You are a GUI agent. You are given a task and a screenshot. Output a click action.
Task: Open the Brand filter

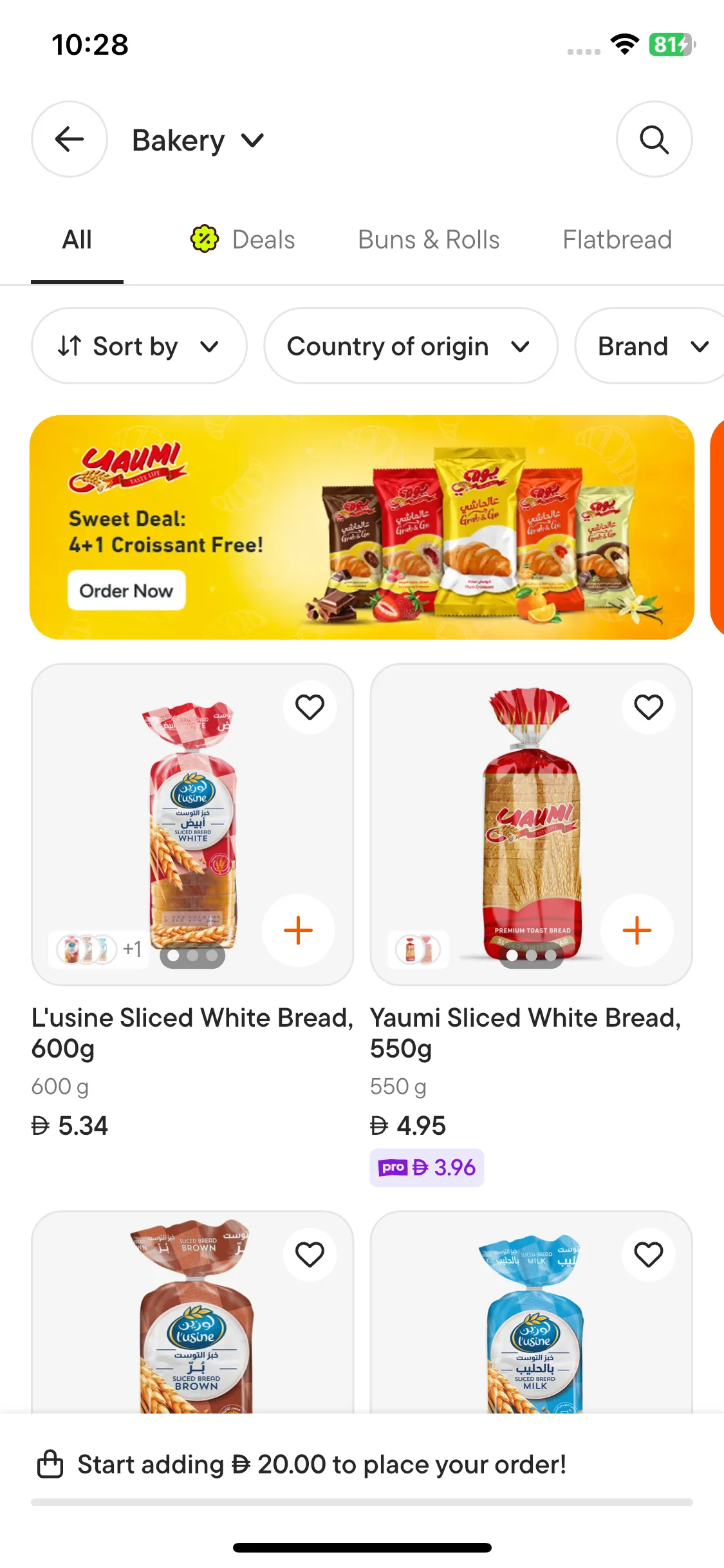pyautogui.click(x=651, y=346)
